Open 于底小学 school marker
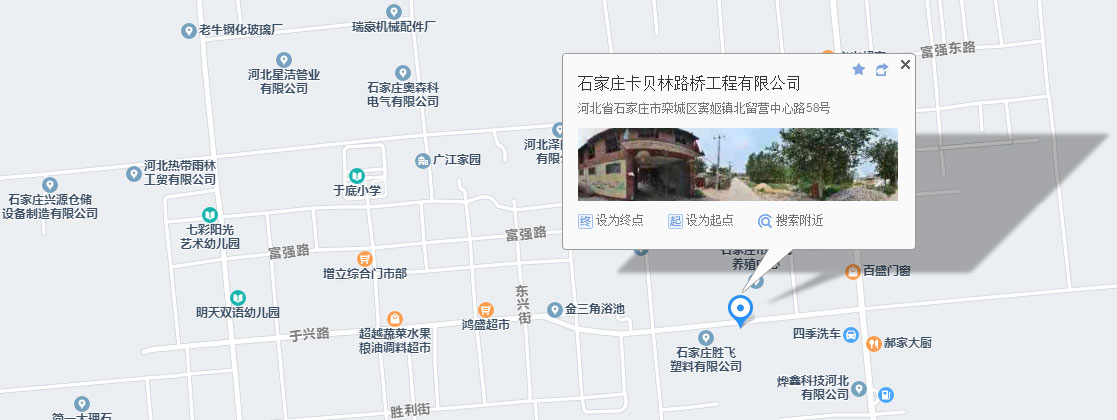Screen dimensions: 1117x420 point(356,176)
